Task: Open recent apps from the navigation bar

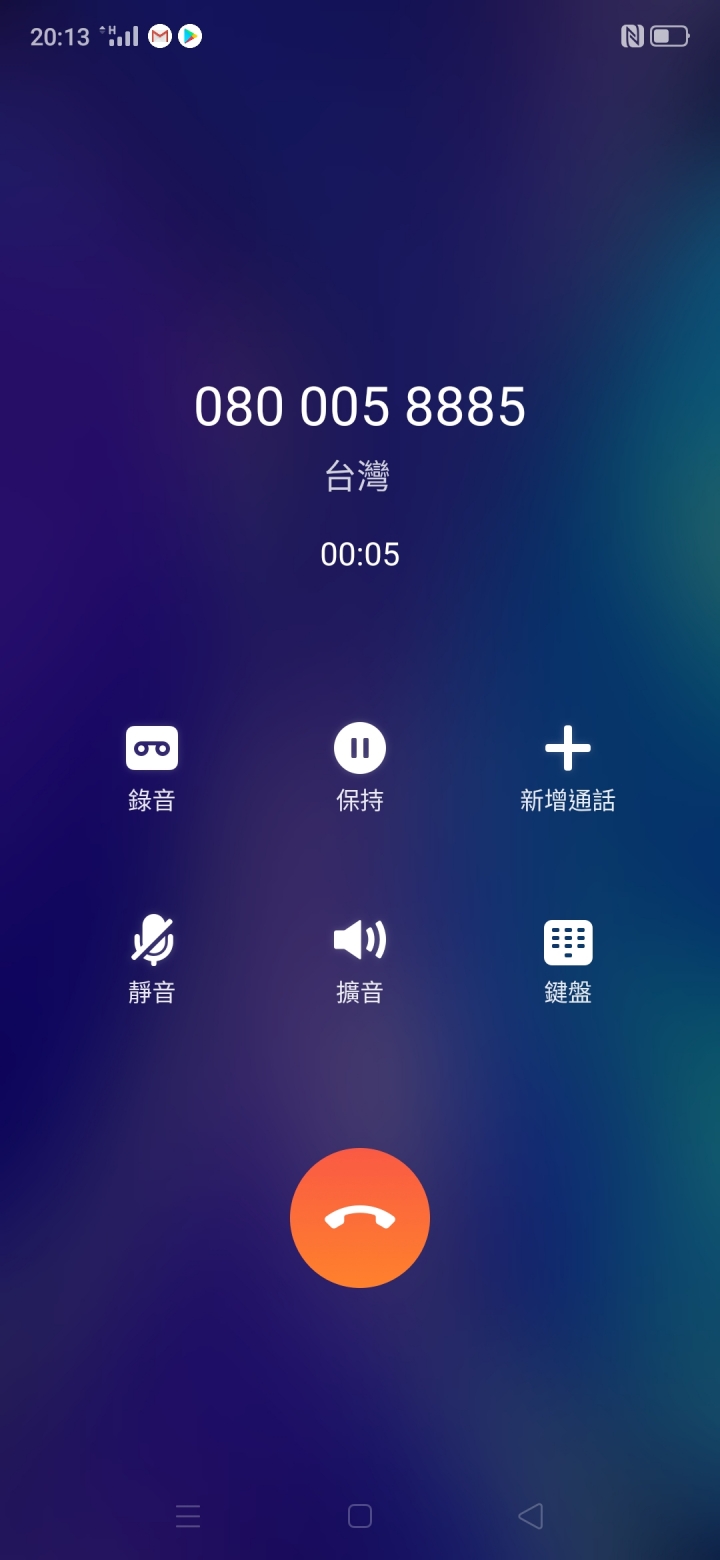Action: point(188,1516)
